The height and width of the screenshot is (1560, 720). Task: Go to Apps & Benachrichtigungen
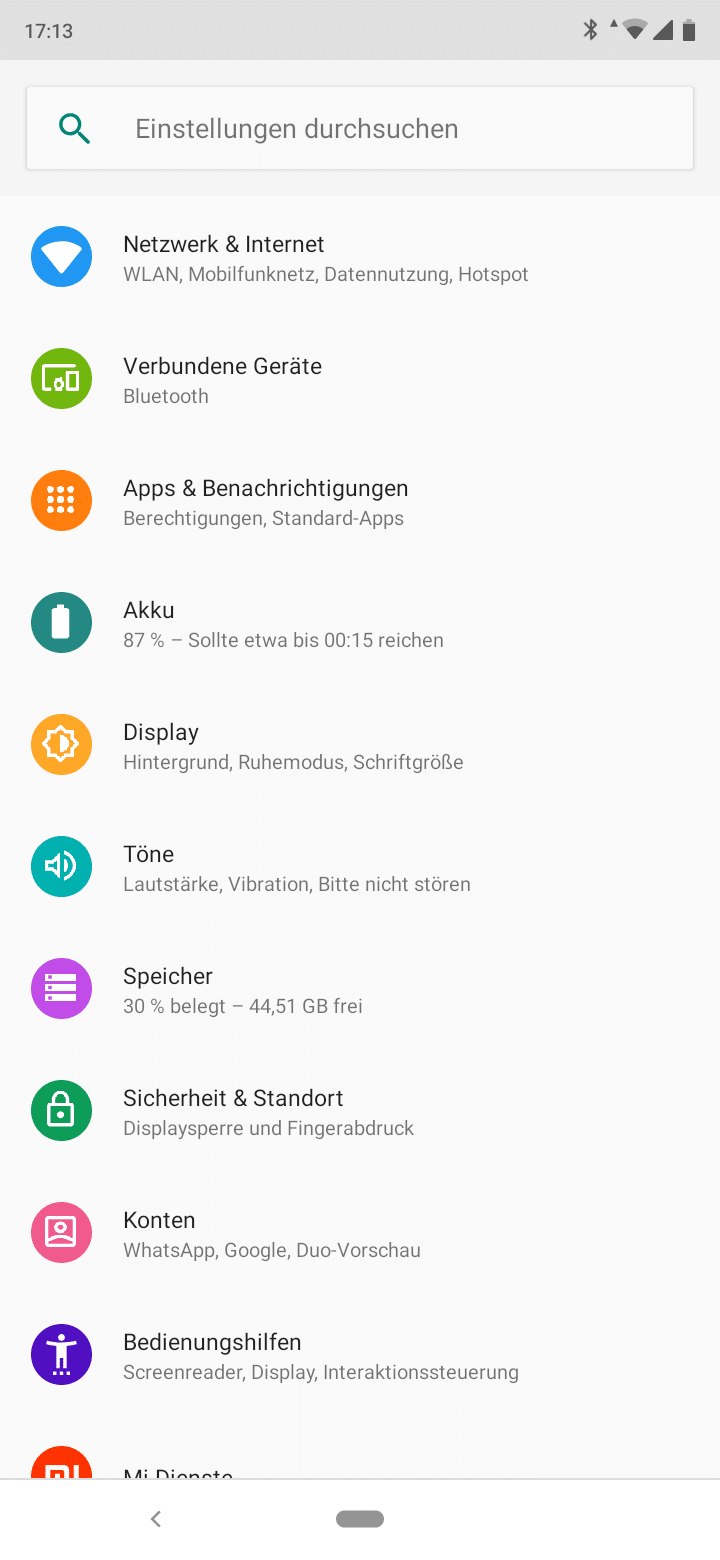pyautogui.click(x=360, y=502)
